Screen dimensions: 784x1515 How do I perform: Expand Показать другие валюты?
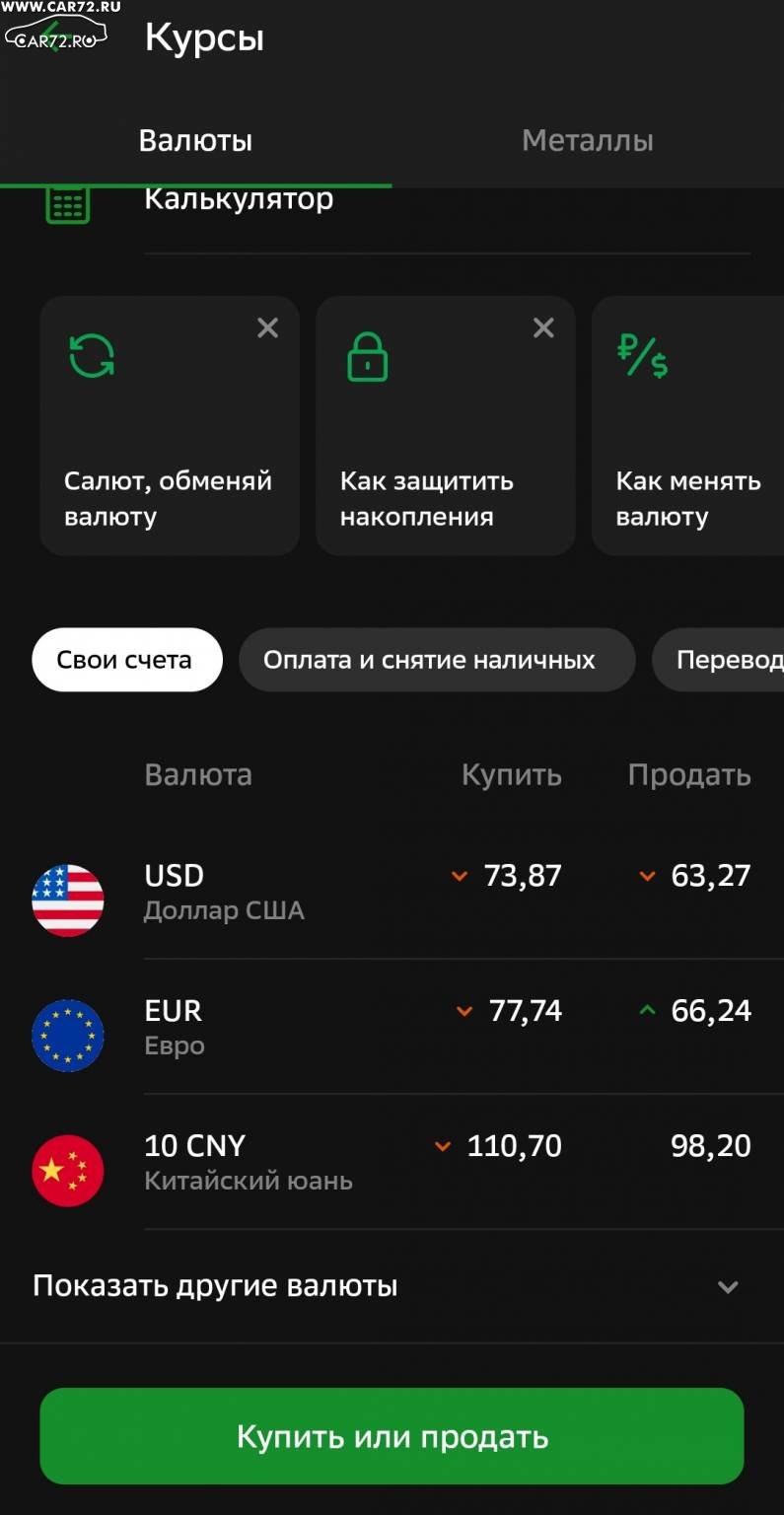pos(392,1286)
